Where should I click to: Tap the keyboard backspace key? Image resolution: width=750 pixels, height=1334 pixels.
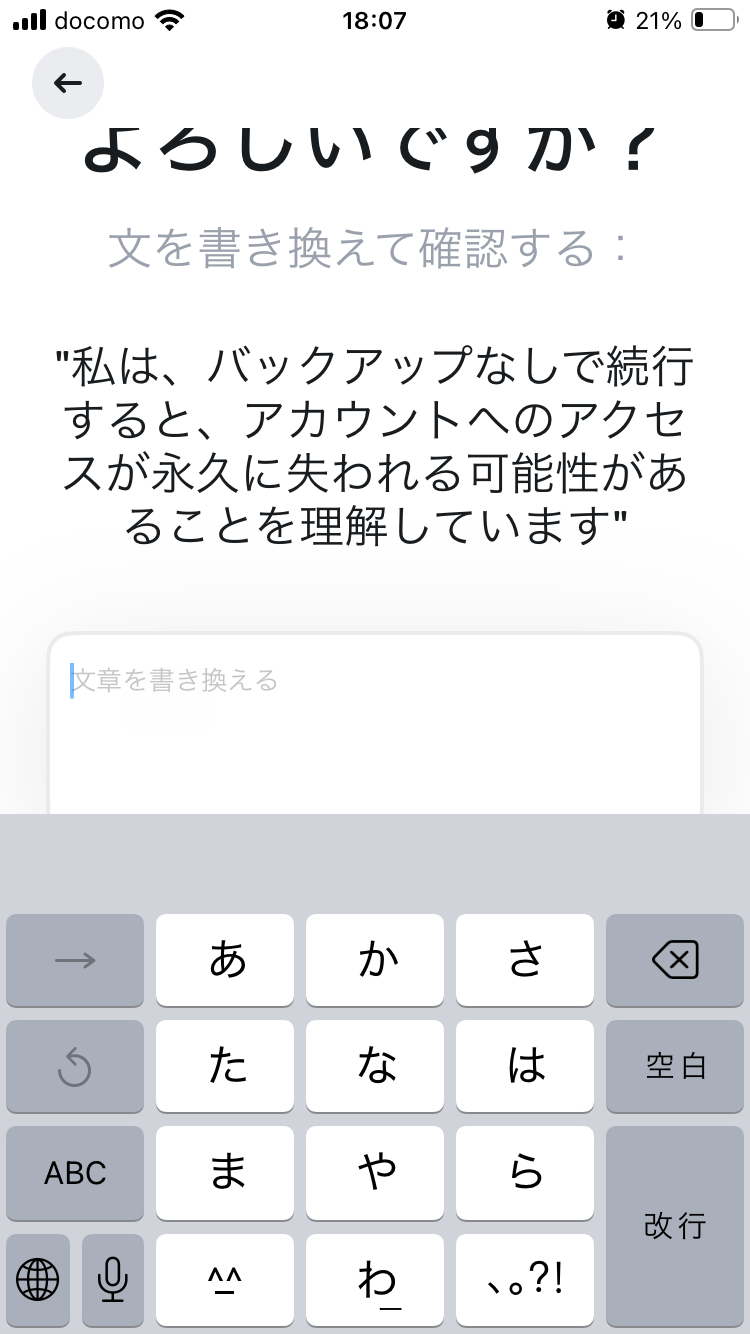[x=675, y=961]
